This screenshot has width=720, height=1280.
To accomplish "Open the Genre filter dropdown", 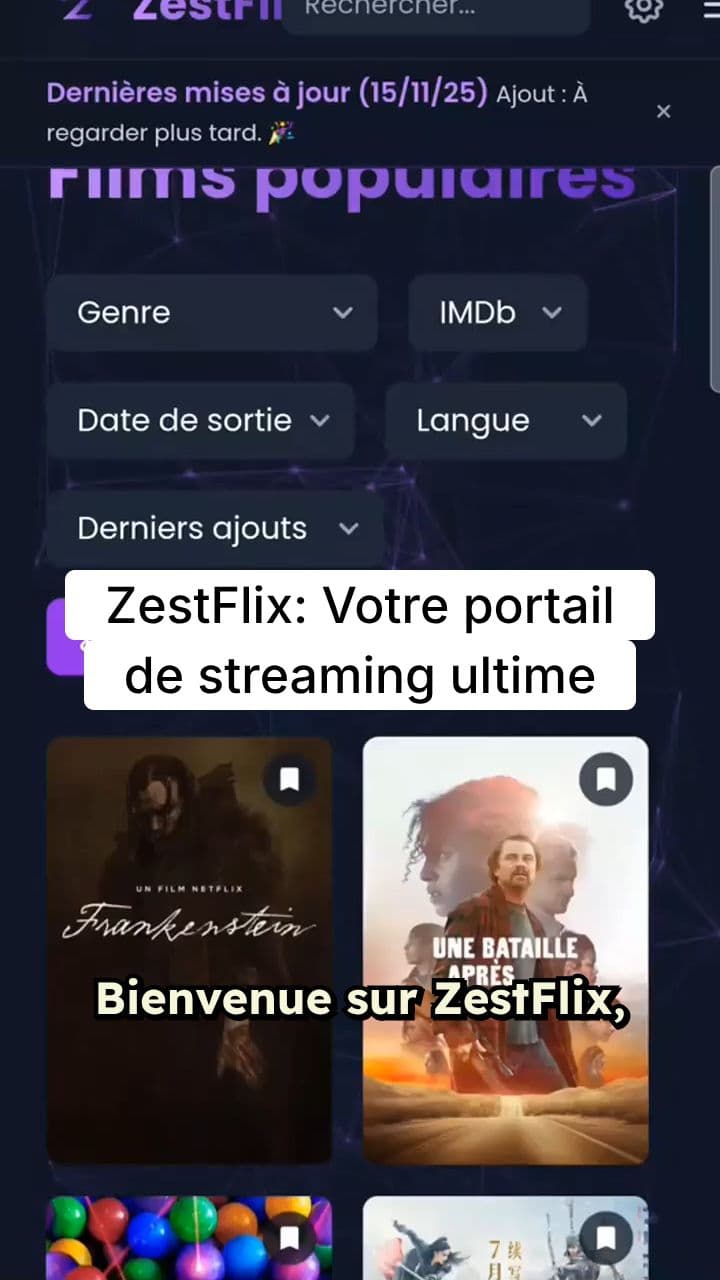I will [x=210, y=312].
